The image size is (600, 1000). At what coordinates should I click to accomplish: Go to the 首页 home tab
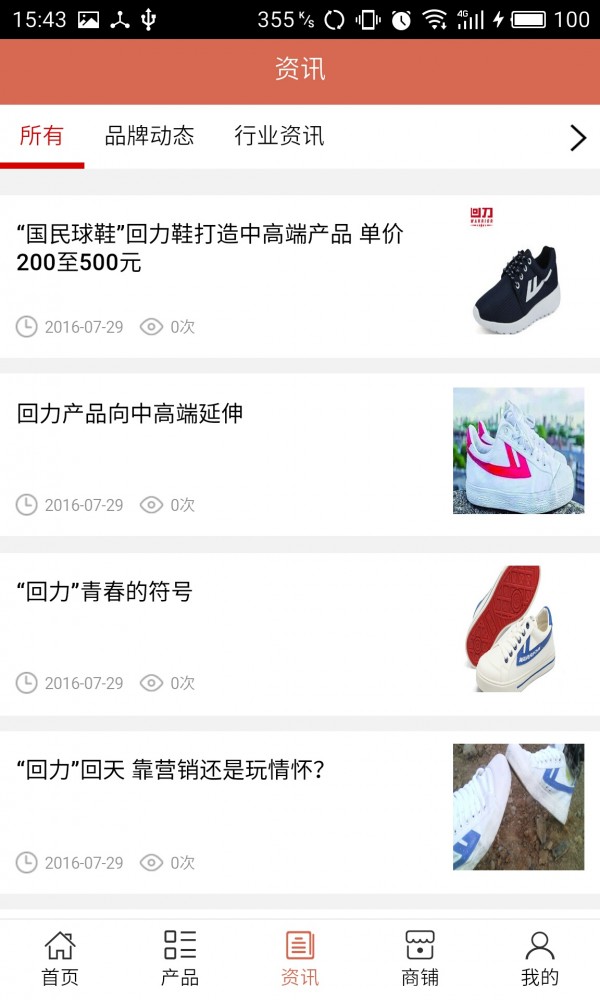[60, 958]
